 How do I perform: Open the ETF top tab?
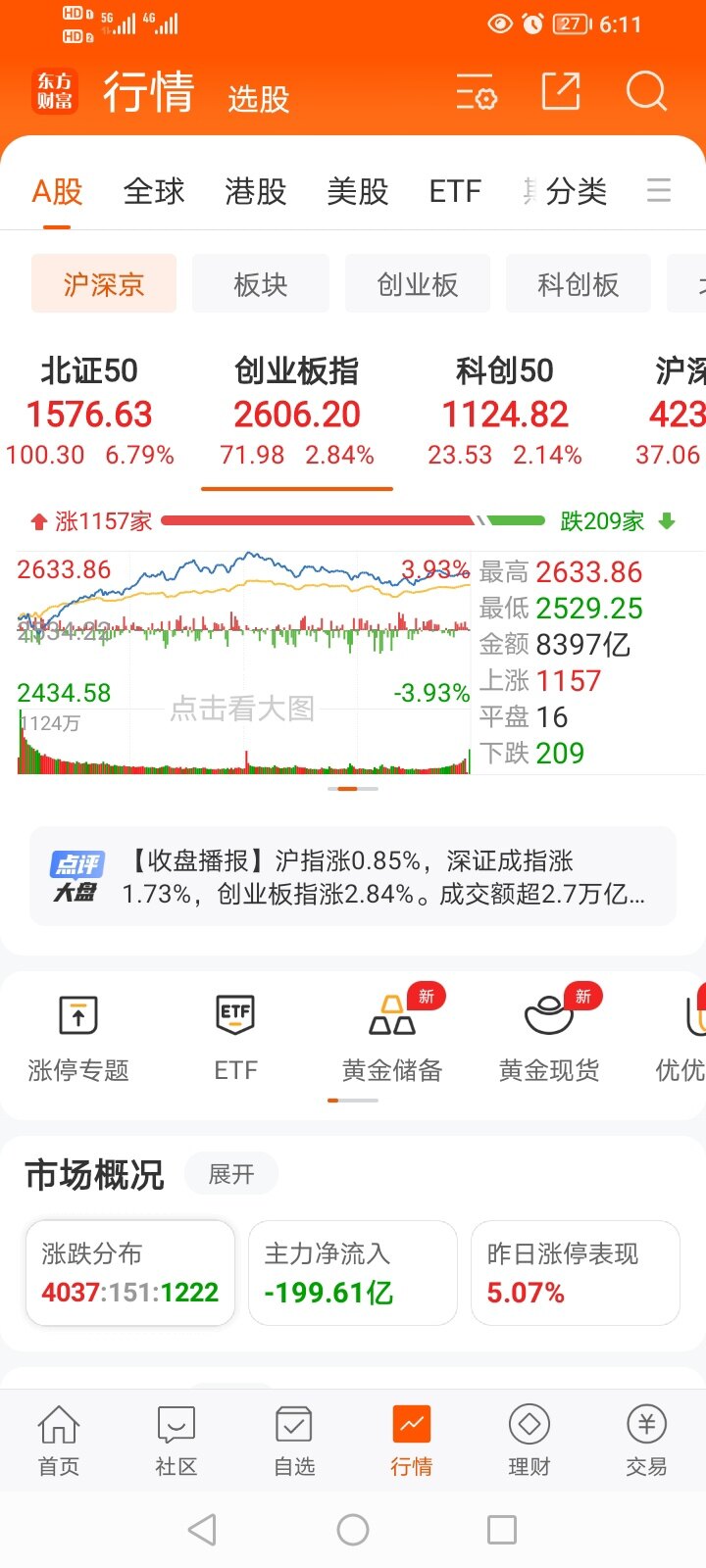point(455,191)
